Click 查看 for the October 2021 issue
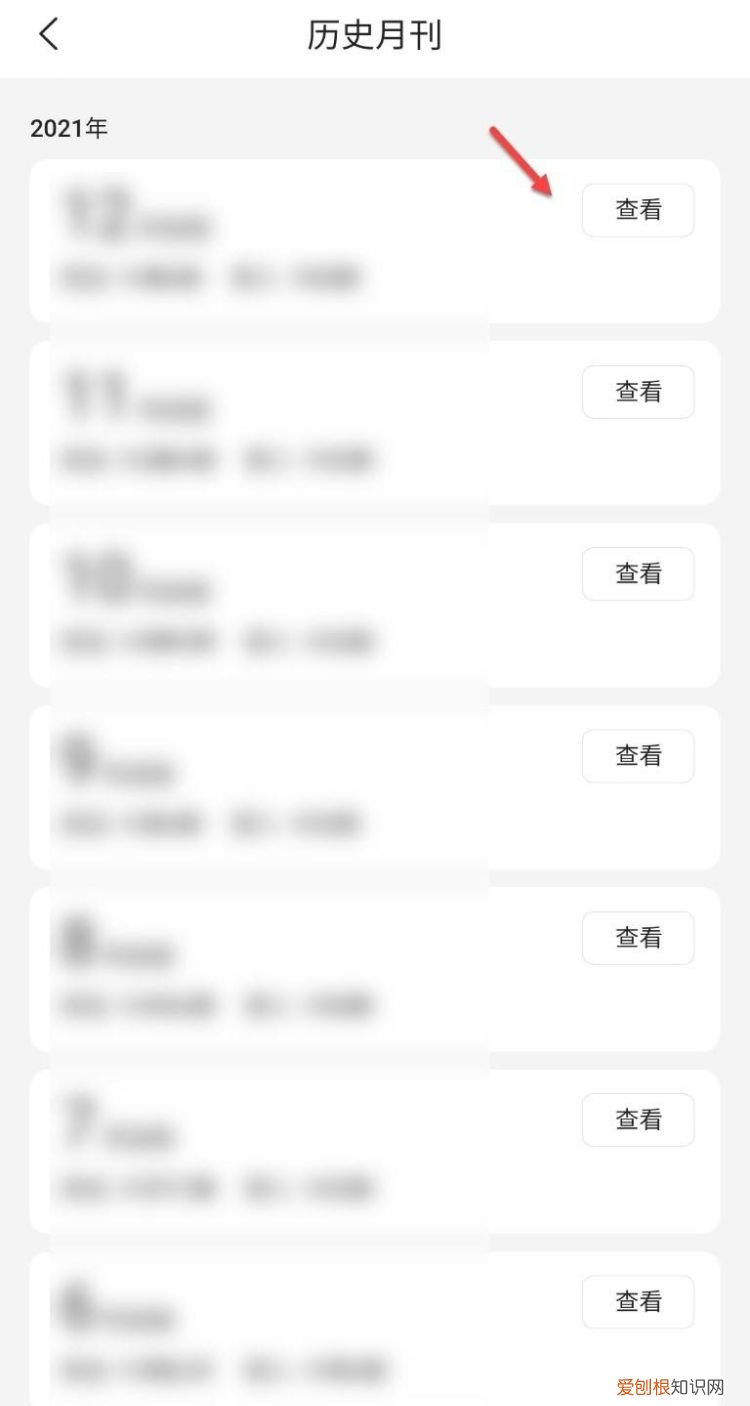 [x=638, y=573]
